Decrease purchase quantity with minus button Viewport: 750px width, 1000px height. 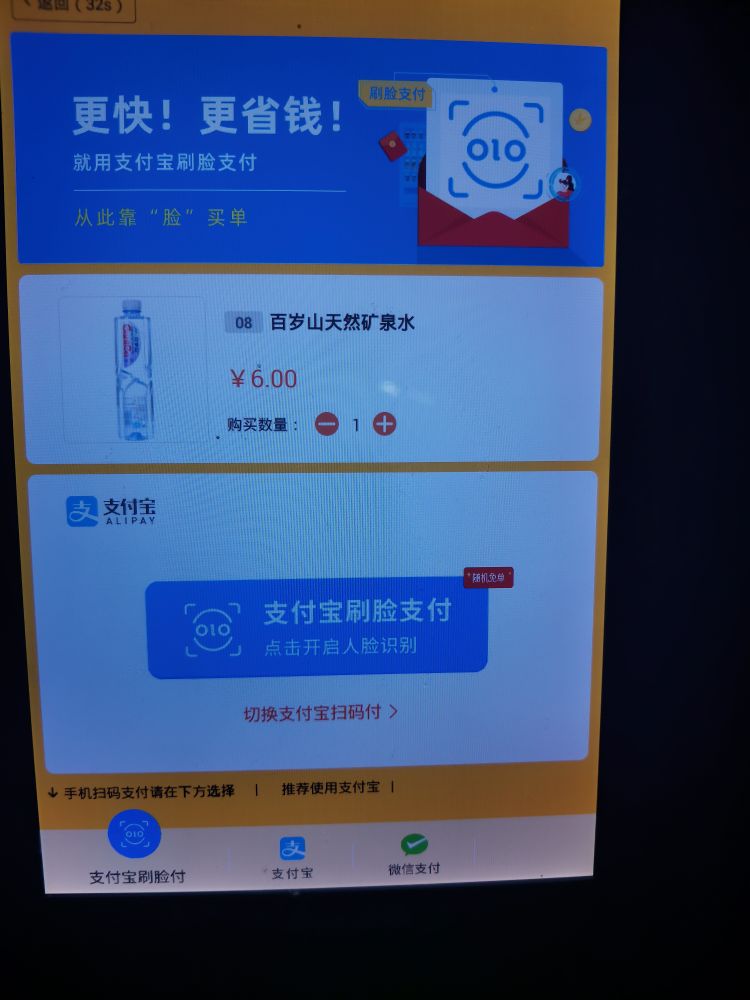(327, 424)
